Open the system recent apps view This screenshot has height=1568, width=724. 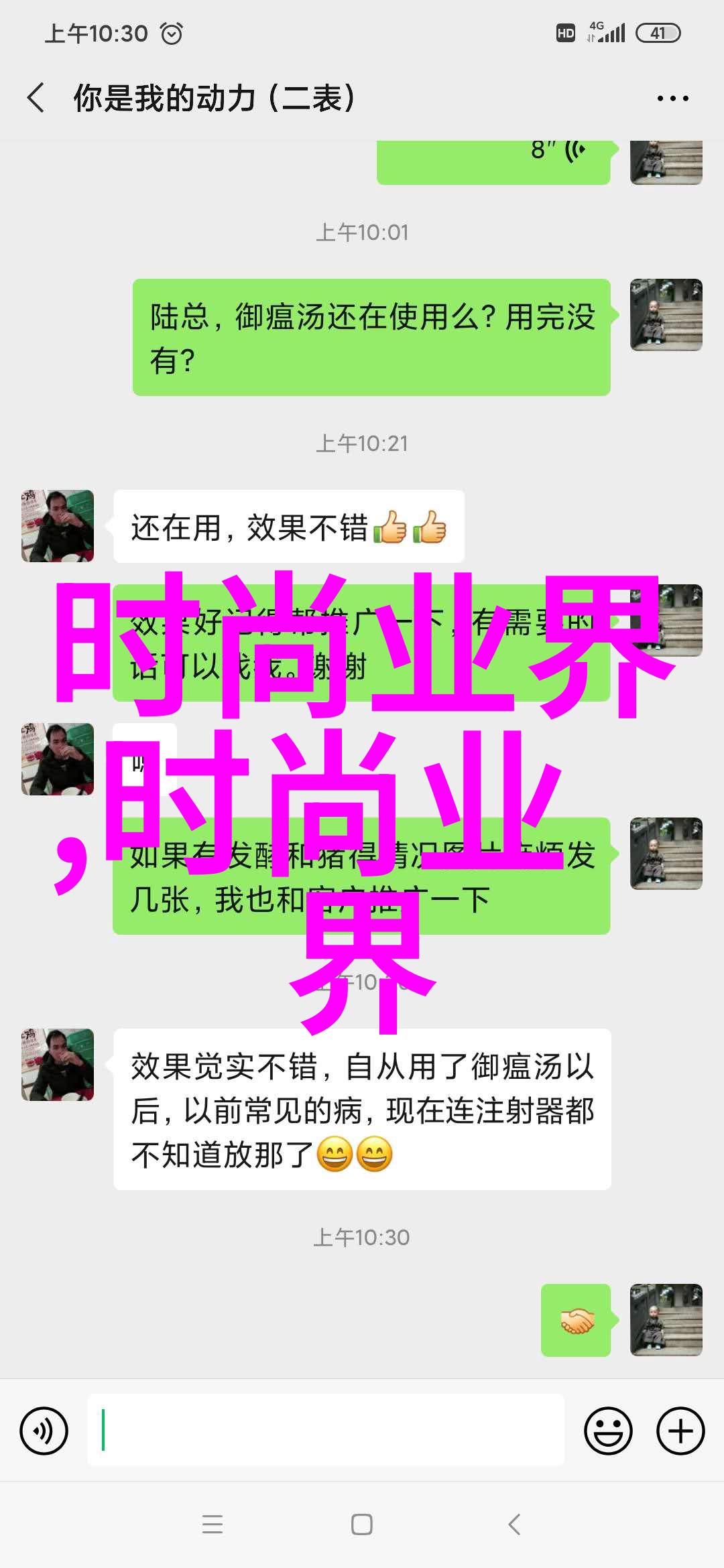pyautogui.click(x=213, y=1524)
